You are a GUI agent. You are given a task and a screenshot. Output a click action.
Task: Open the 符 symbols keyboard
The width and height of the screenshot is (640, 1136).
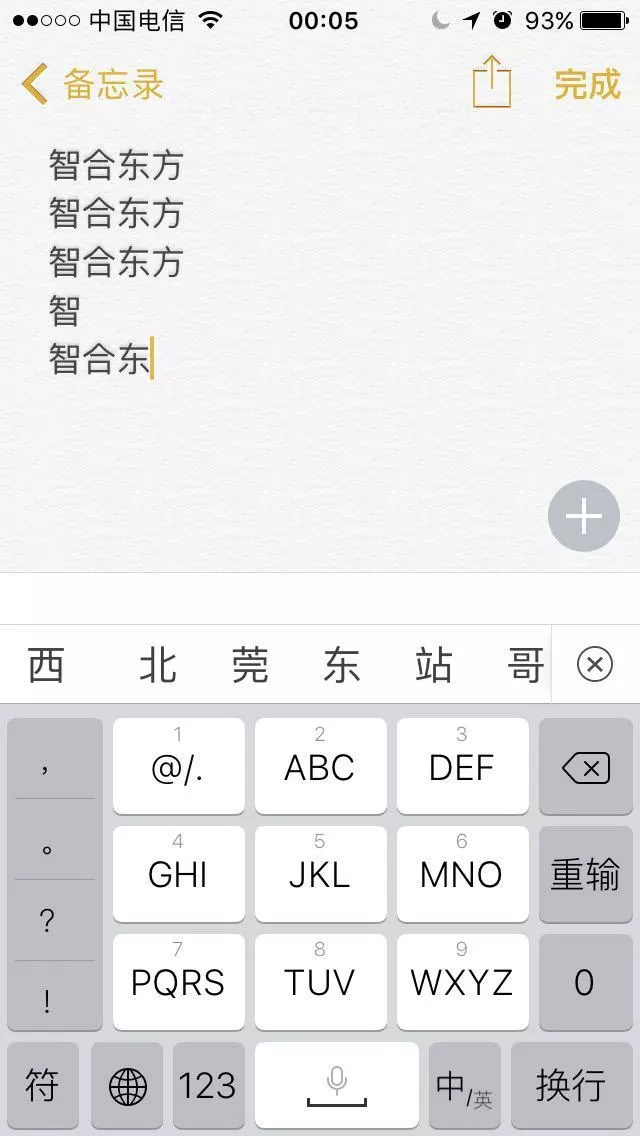[43, 1085]
